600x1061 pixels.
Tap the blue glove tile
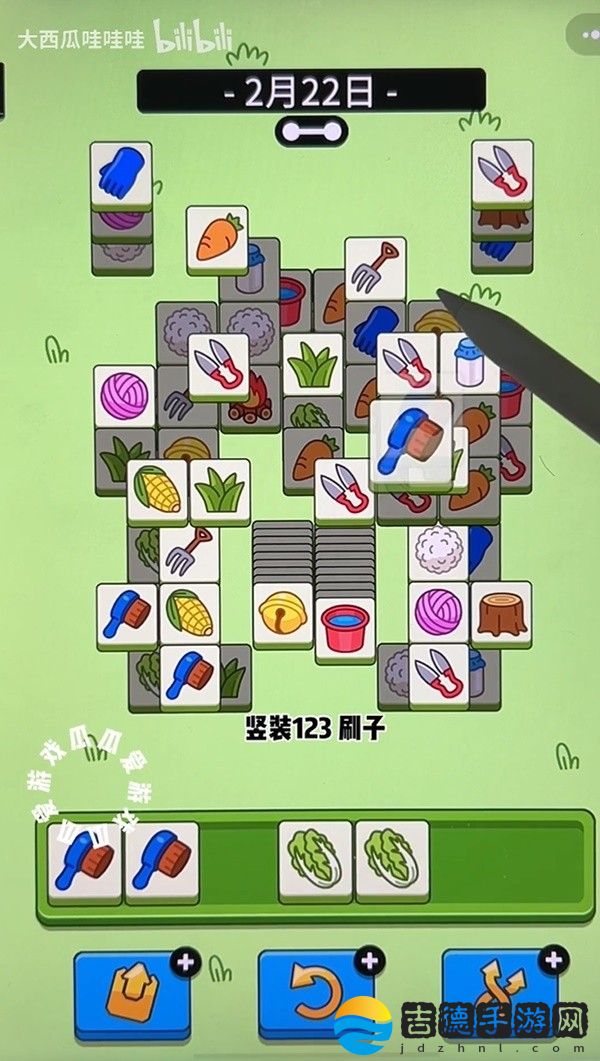[x=121, y=174]
